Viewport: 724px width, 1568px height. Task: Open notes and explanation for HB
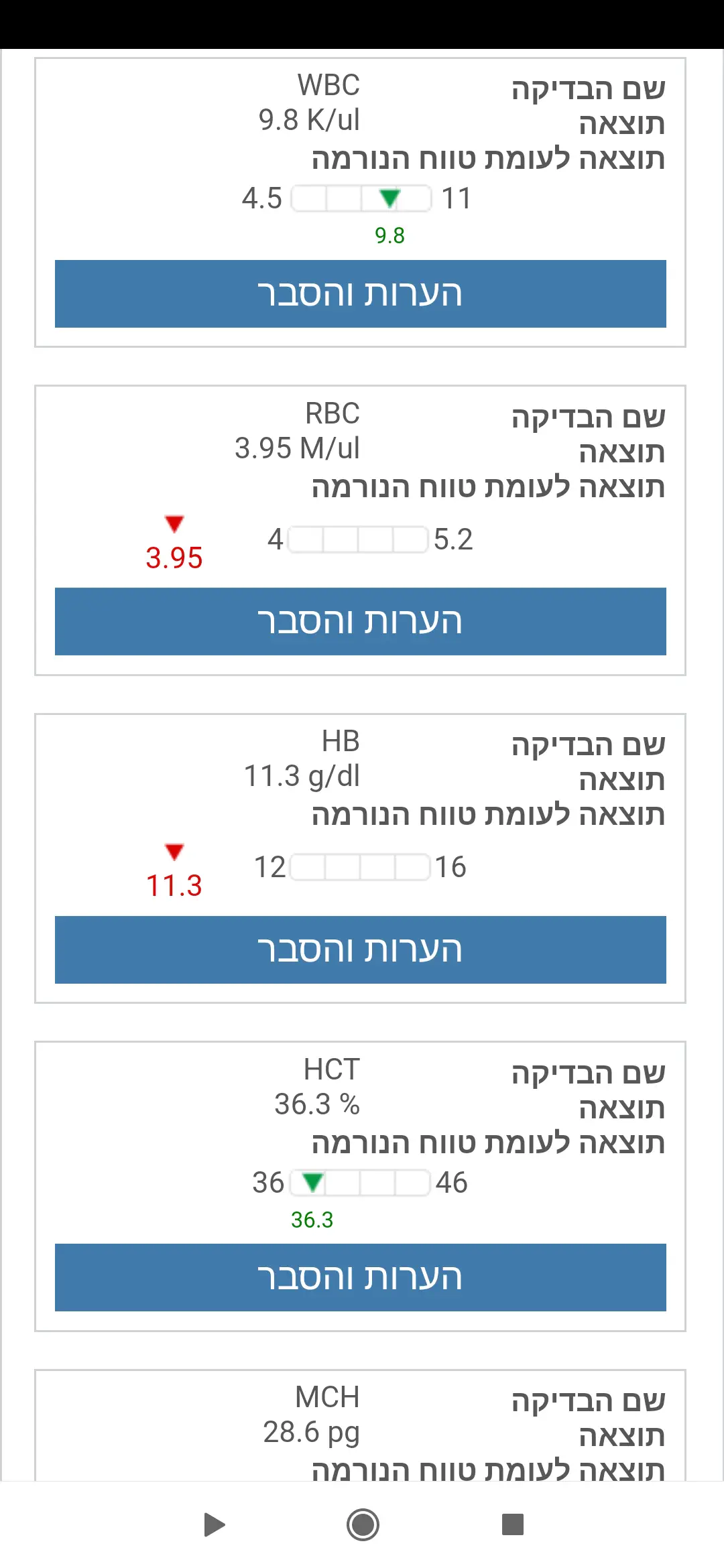click(360, 950)
